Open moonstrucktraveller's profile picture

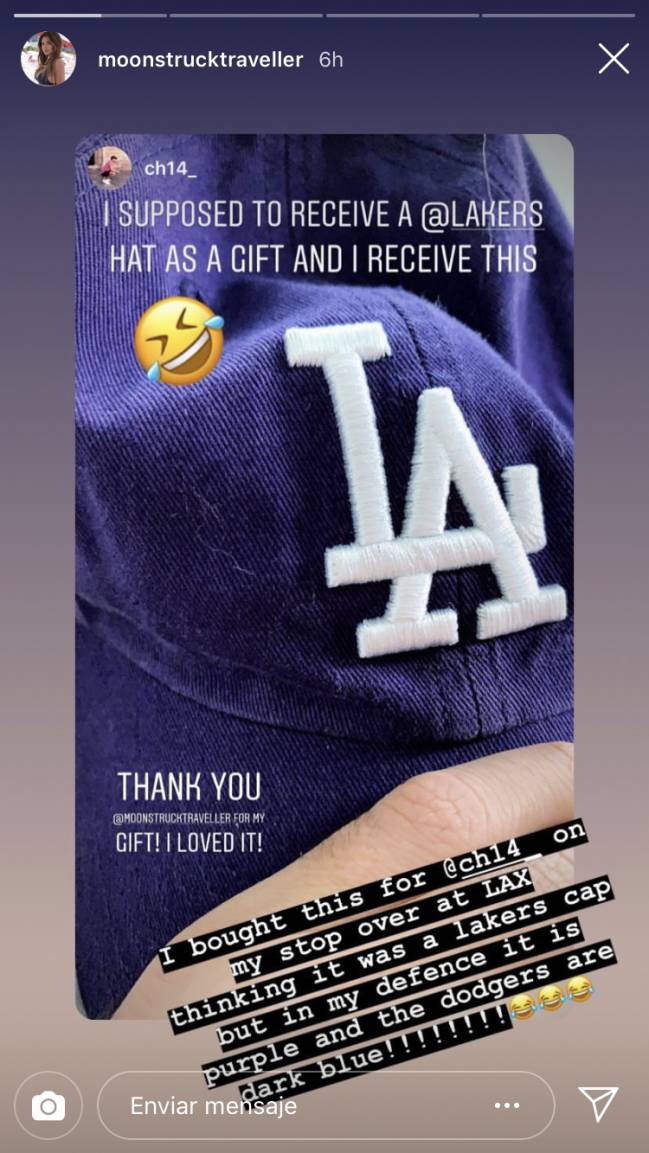click(48, 59)
